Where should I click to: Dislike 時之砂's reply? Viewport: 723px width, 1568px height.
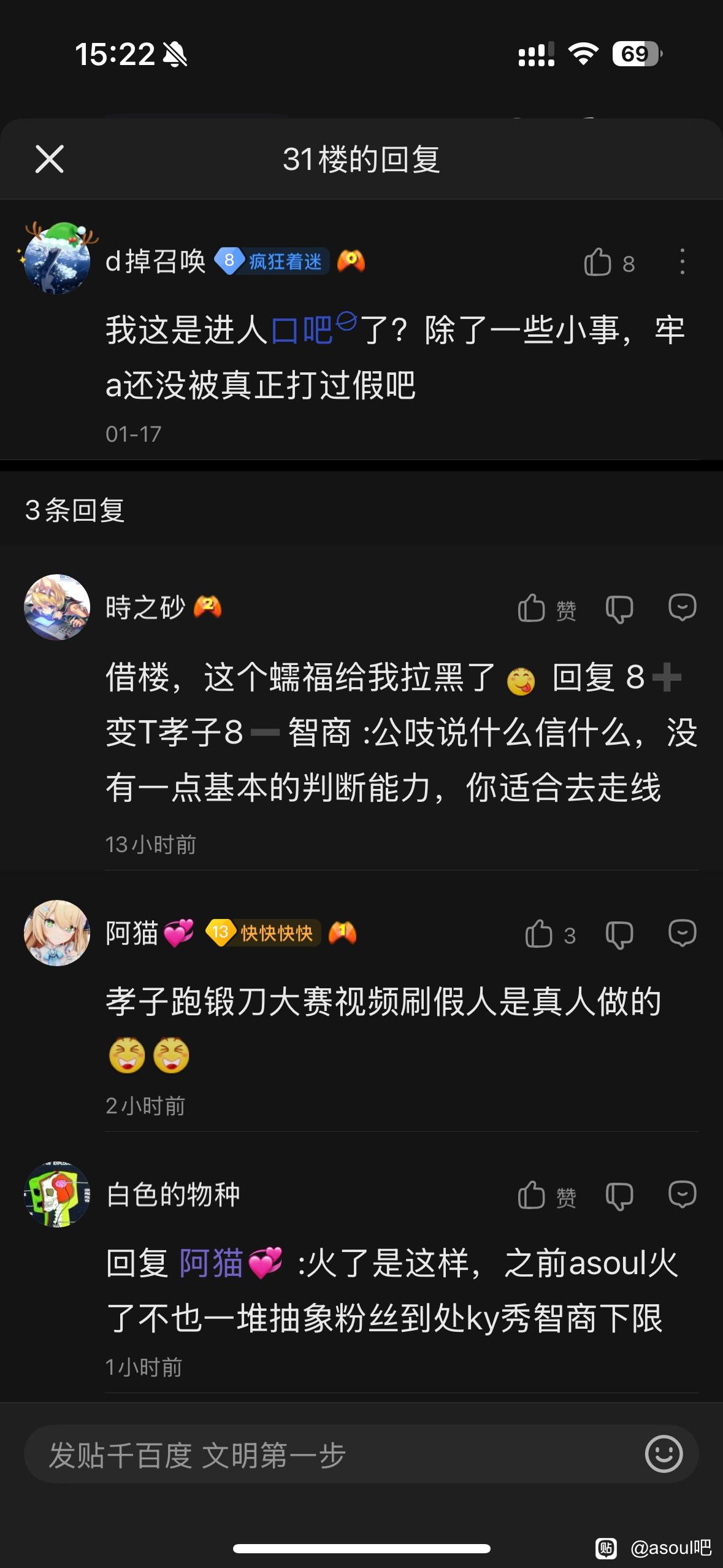[x=619, y=609]
